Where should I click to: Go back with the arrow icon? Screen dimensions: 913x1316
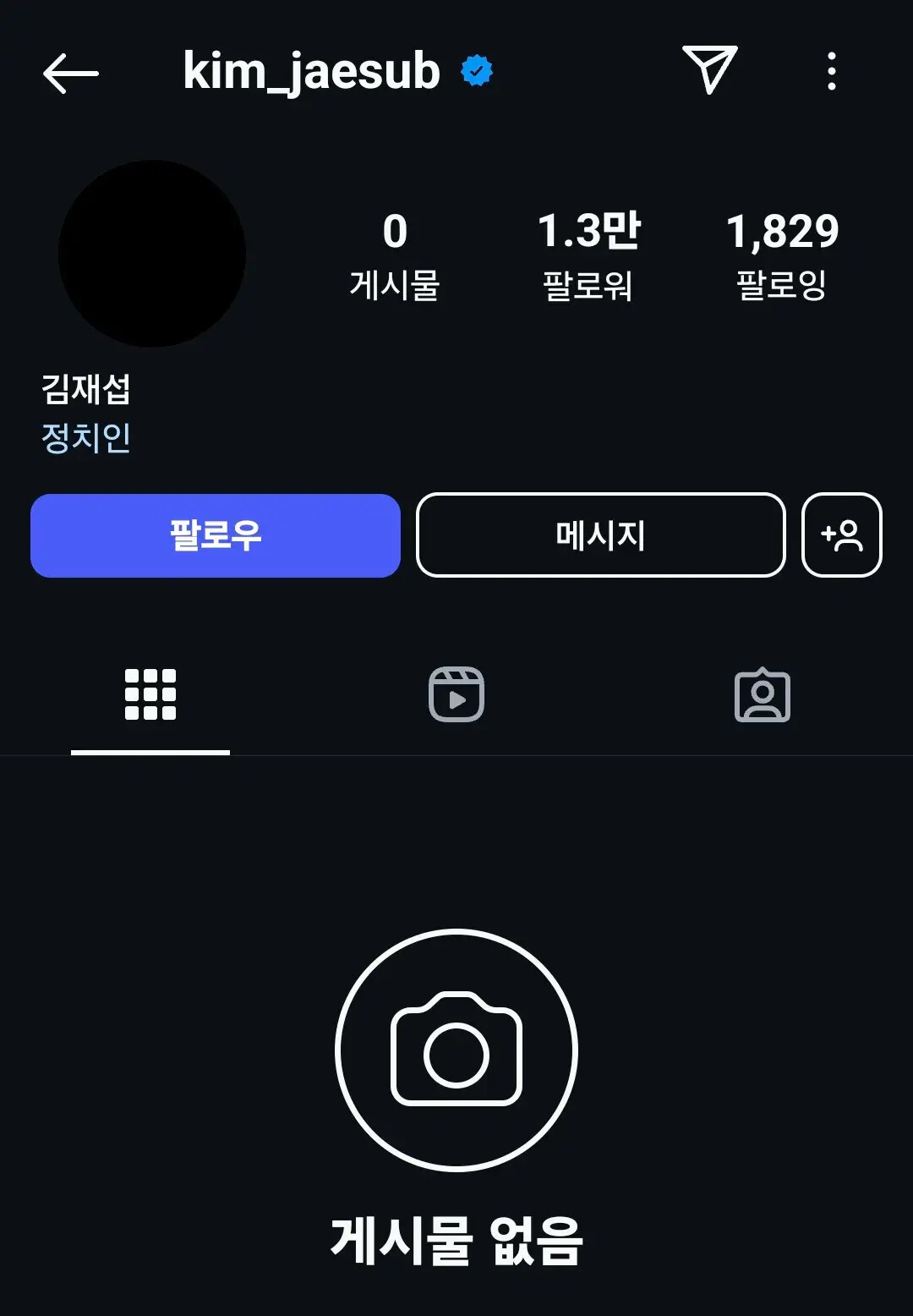tap(71, 73)
